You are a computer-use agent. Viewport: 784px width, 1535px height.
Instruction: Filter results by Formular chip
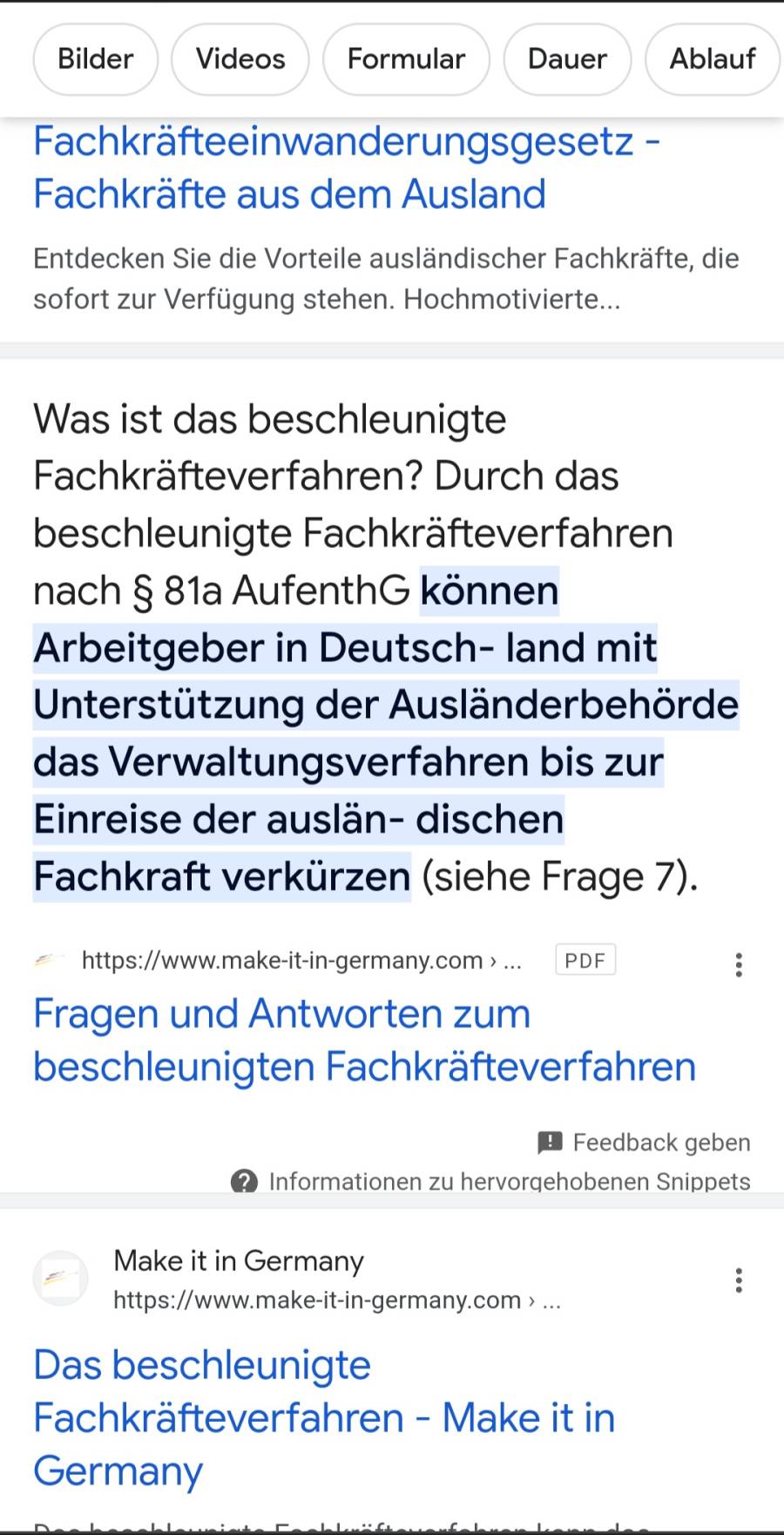click(x=406, y=59)
